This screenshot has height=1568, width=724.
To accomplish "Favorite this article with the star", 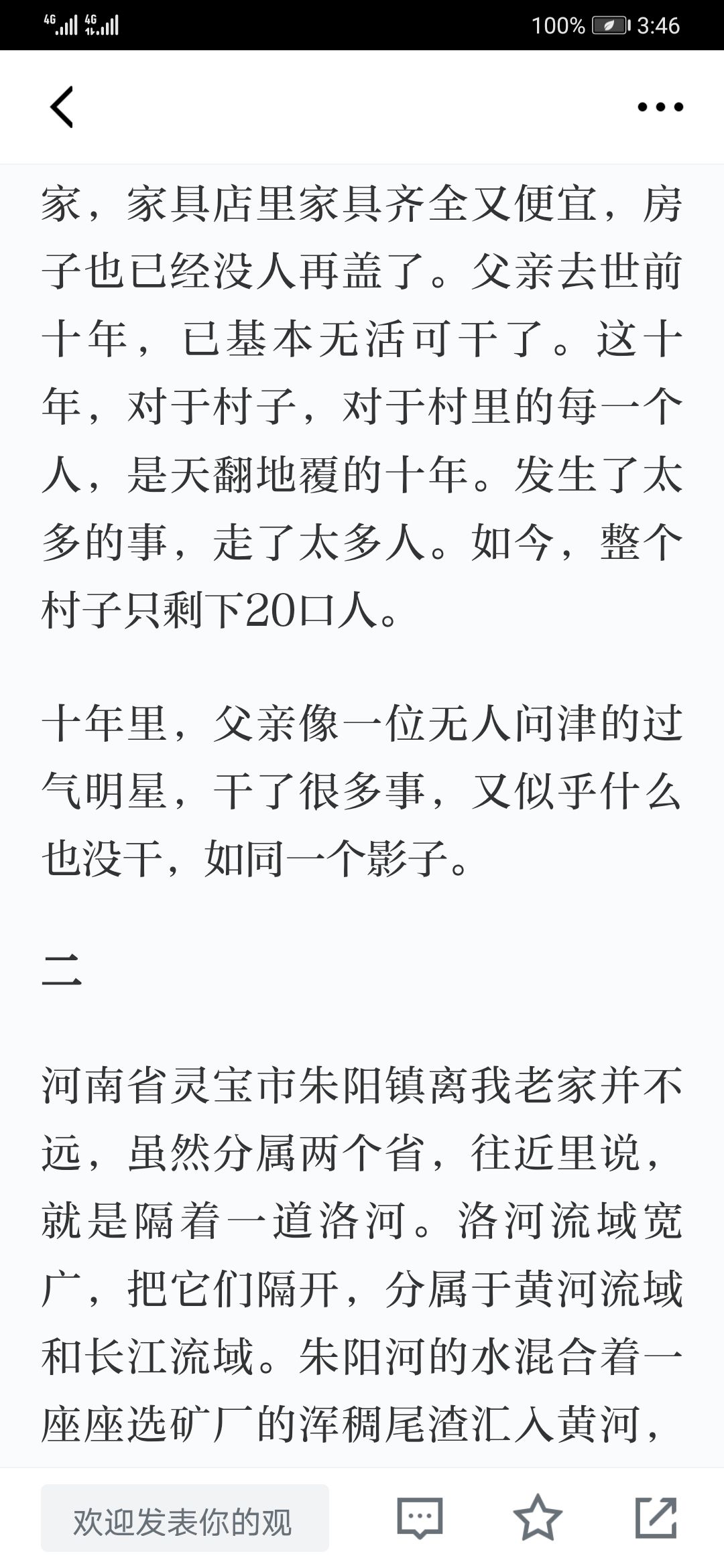I will 538,1518.
